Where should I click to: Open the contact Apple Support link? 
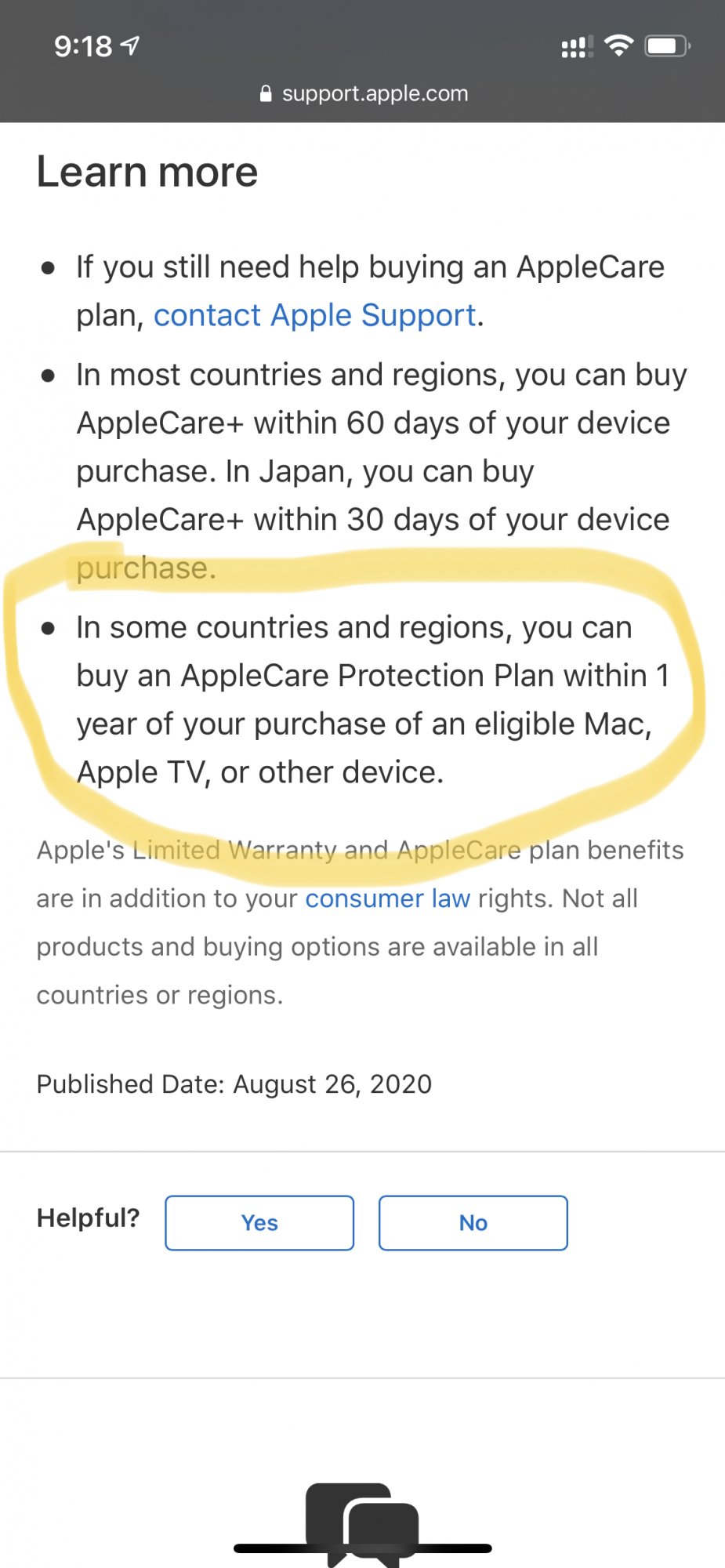tap(315, 316)
